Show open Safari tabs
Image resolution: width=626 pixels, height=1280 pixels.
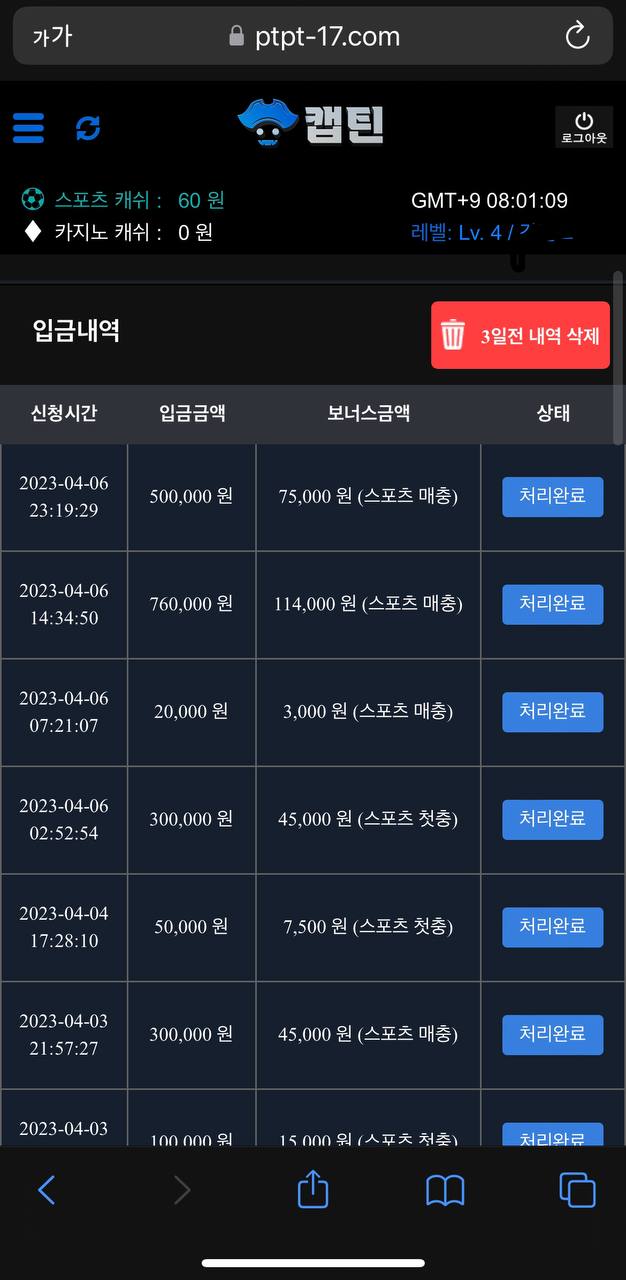click(x=577, y=1190)
